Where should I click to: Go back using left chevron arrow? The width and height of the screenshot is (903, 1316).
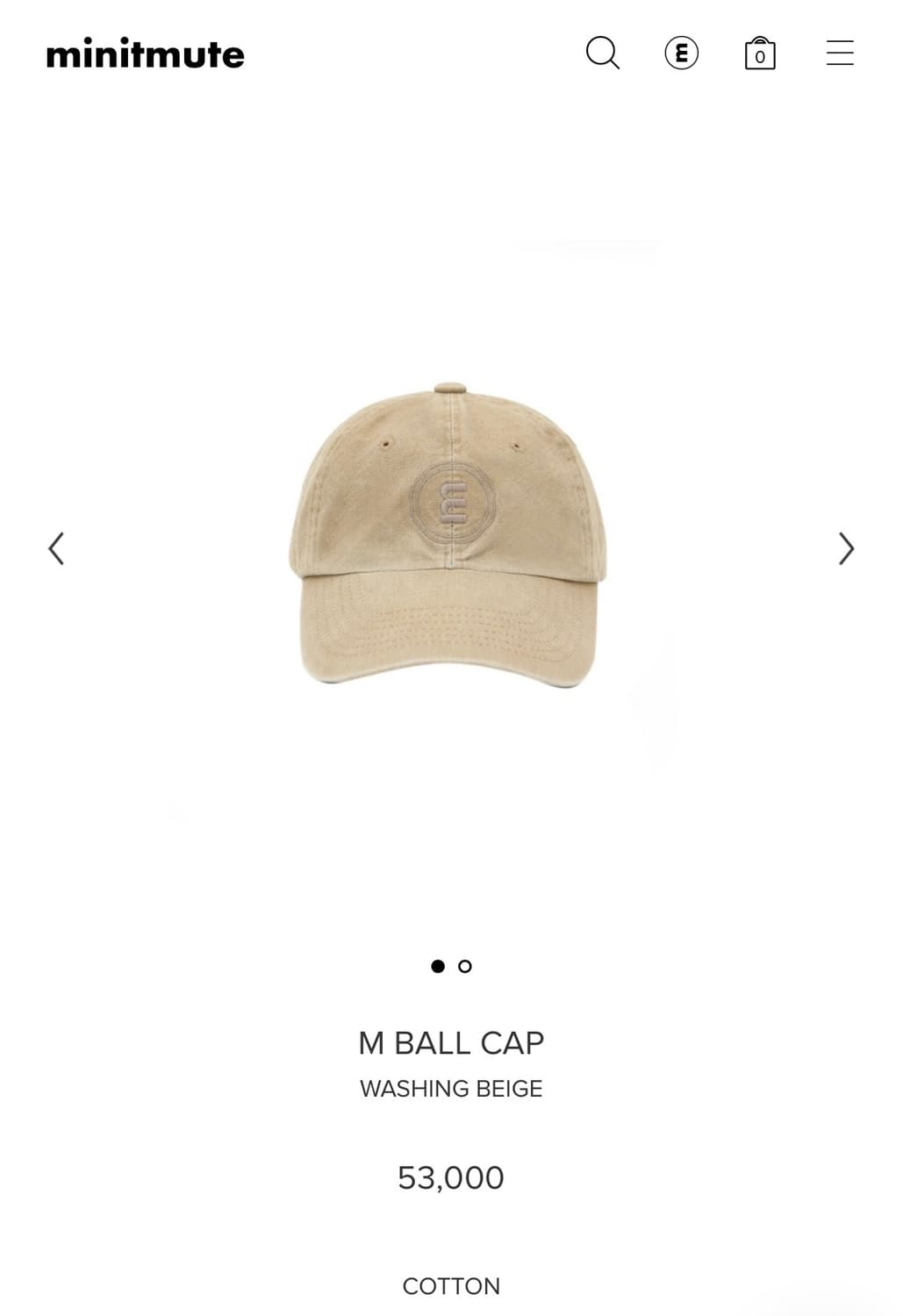click(54, 547)
